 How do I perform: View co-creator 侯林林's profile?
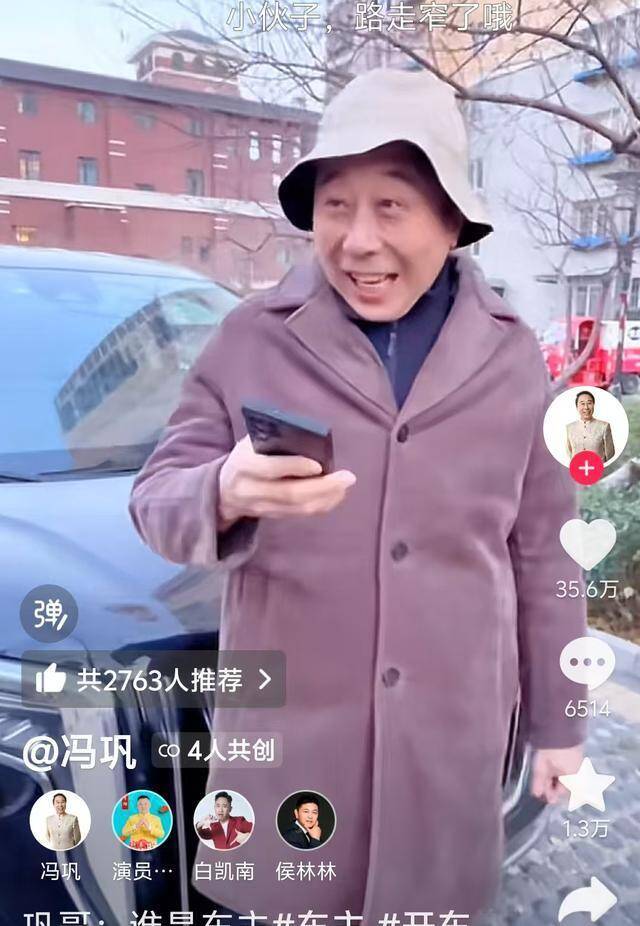coord(305,821)
